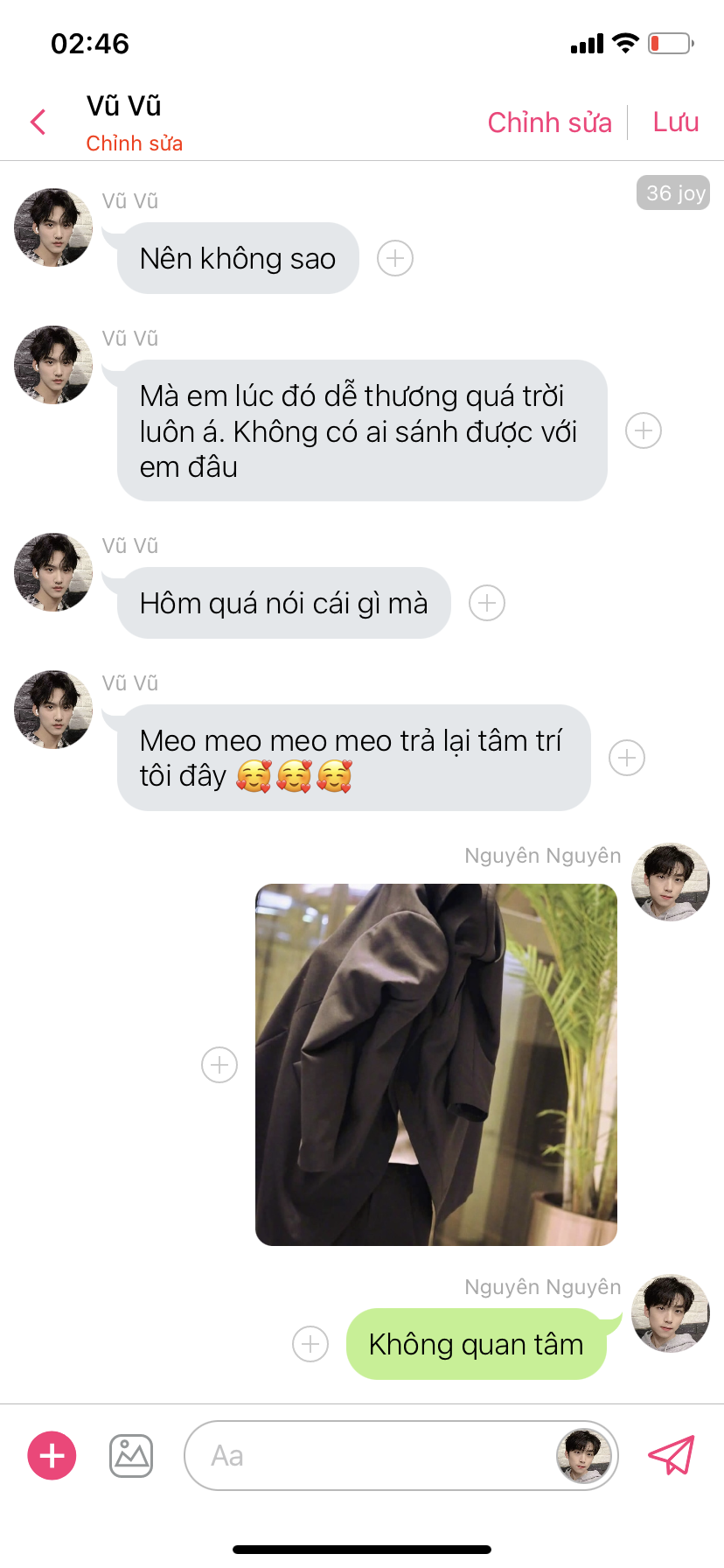Open the black jacket photo message
This screenshot has width=724, height=1568.
[436, 1065]
